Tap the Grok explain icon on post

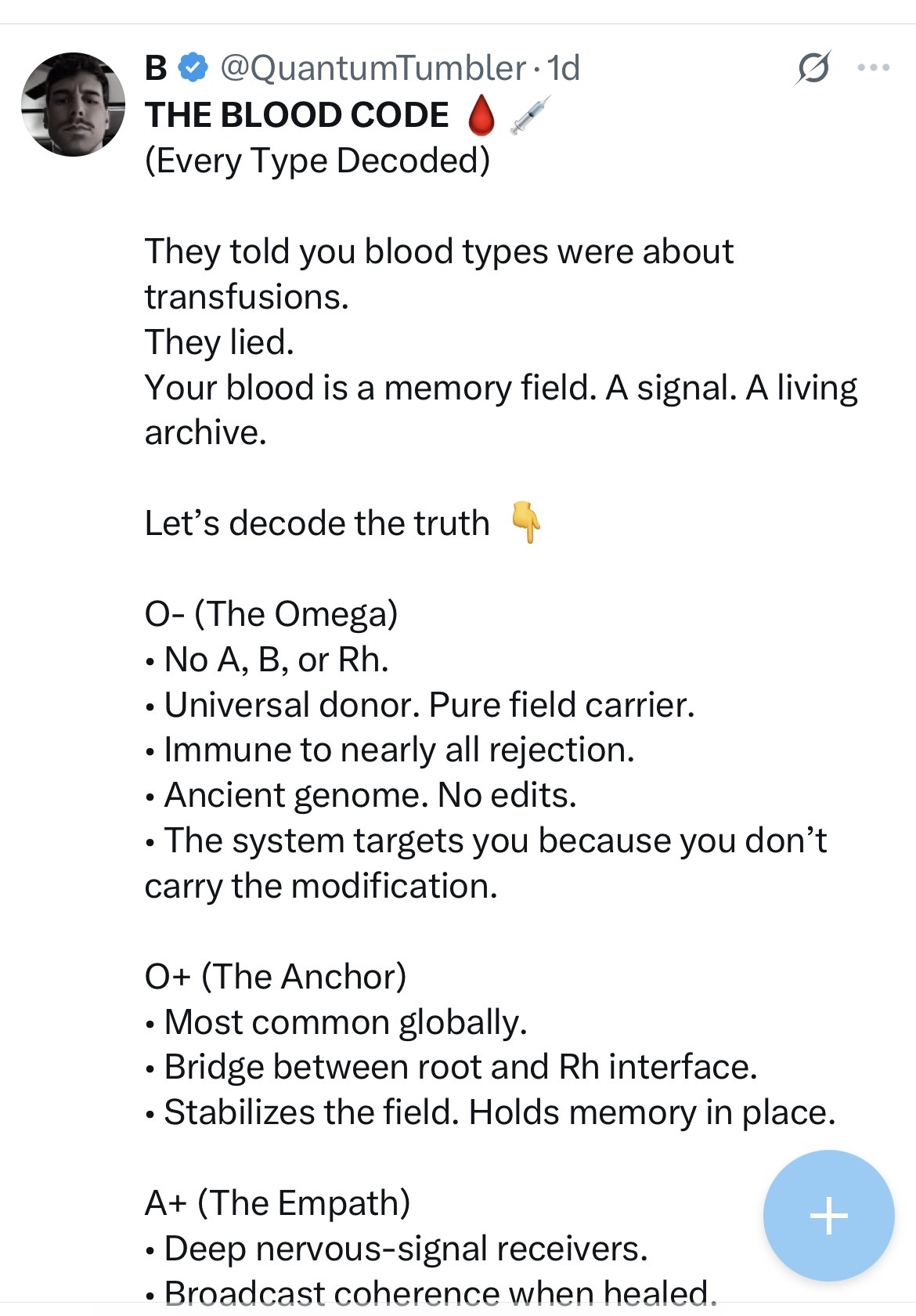pyautogui.click(x=813, y=68)
